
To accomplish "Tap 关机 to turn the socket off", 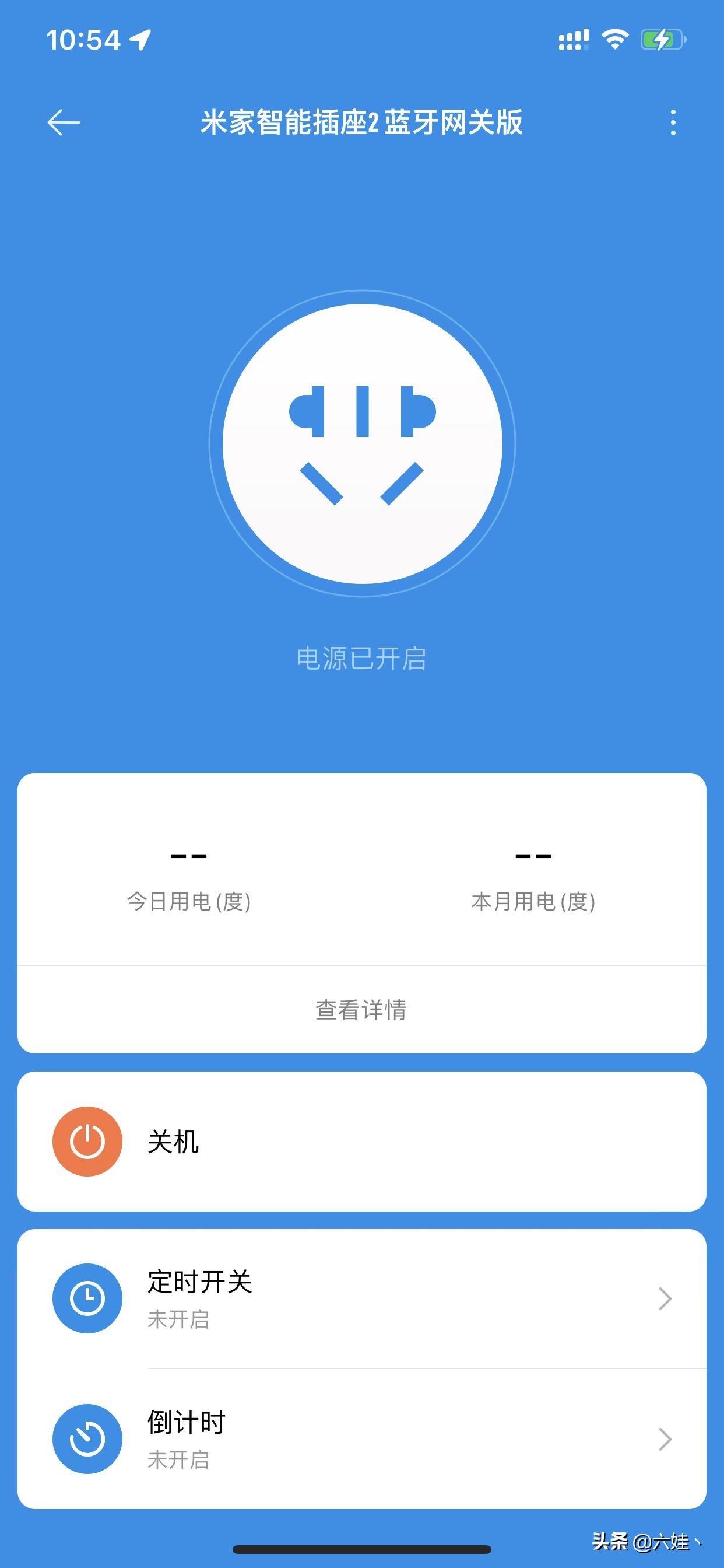I will coord(361,1142).
